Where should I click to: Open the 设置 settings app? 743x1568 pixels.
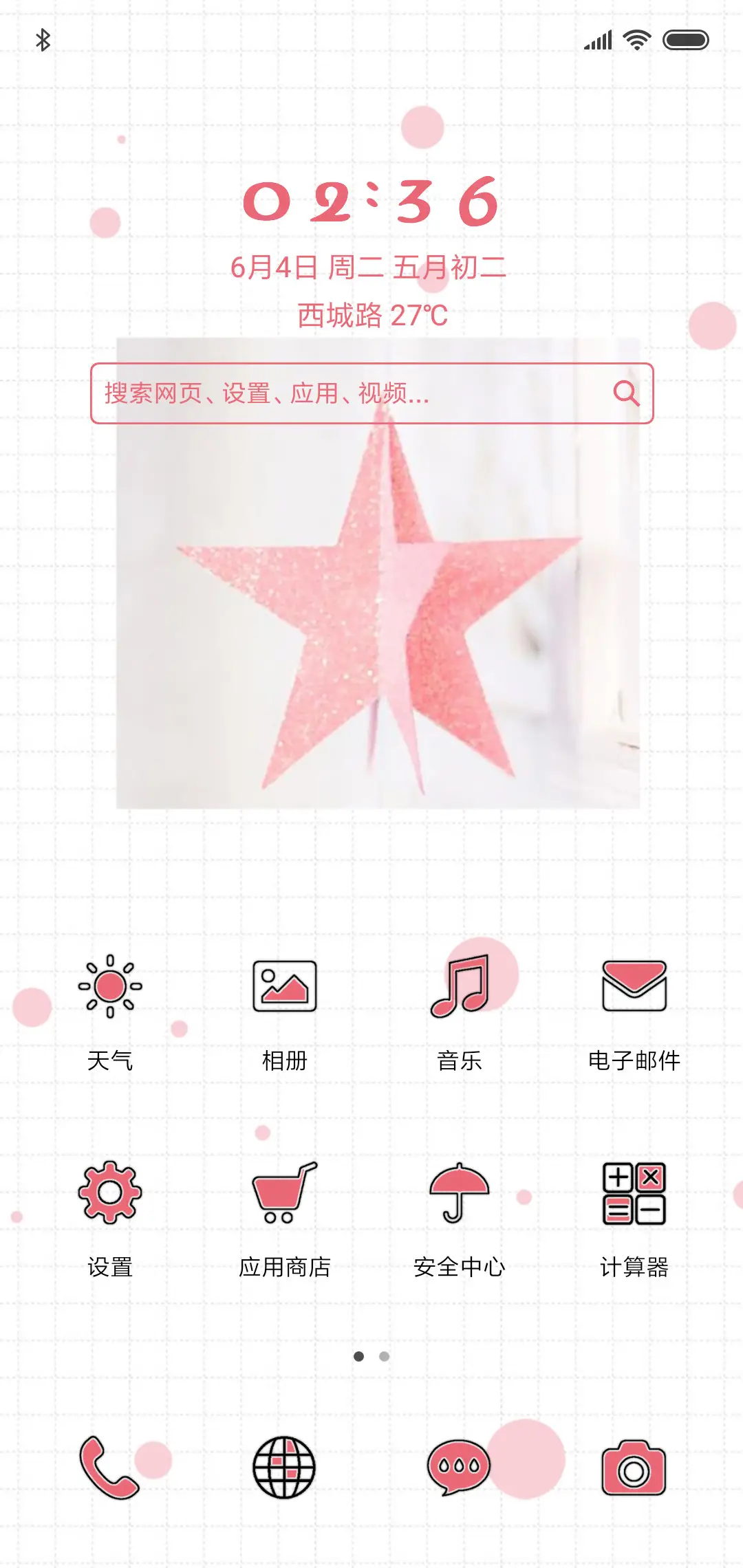(110, 1195)
